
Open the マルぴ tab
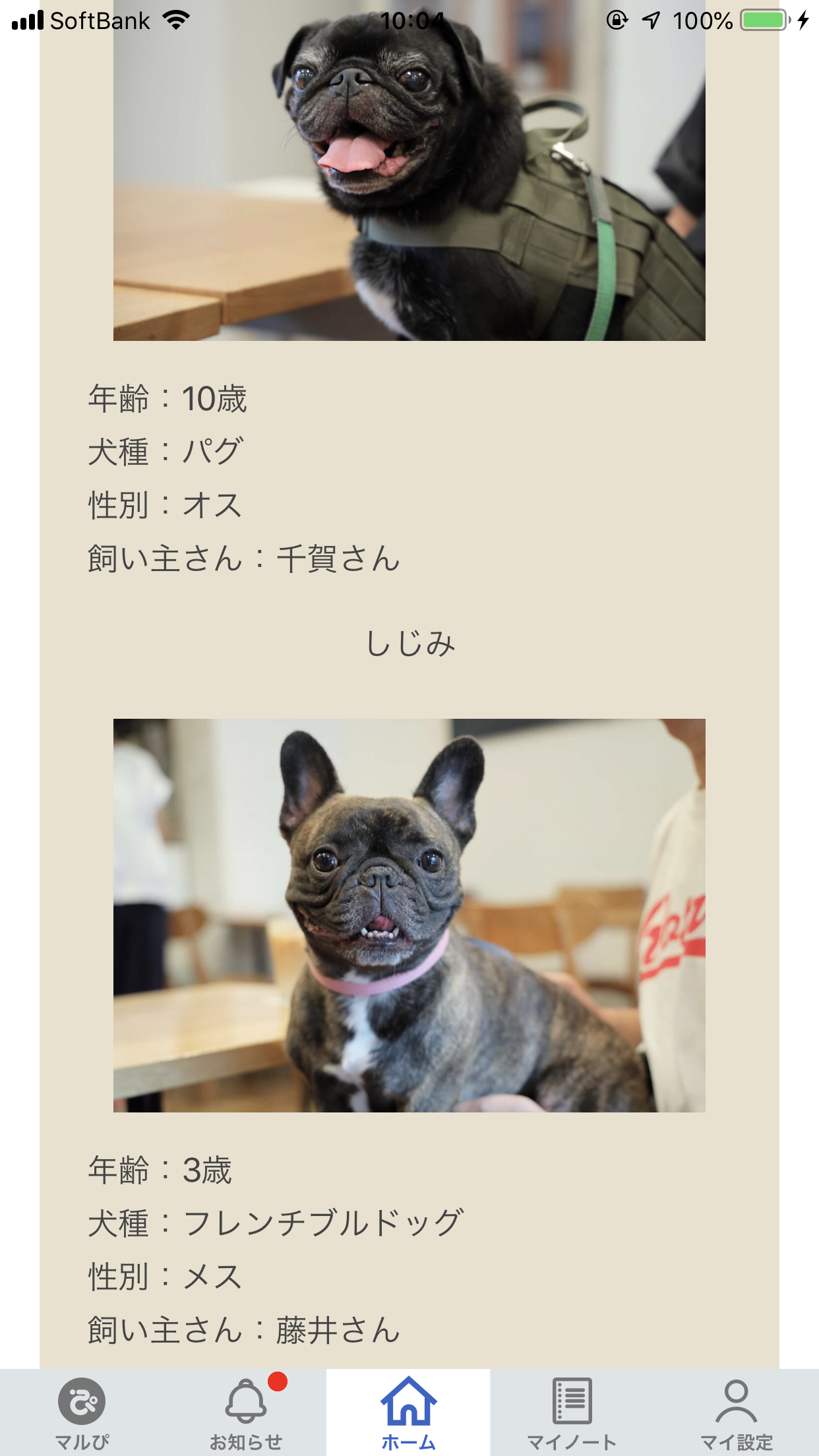(x=82, y=1412)
